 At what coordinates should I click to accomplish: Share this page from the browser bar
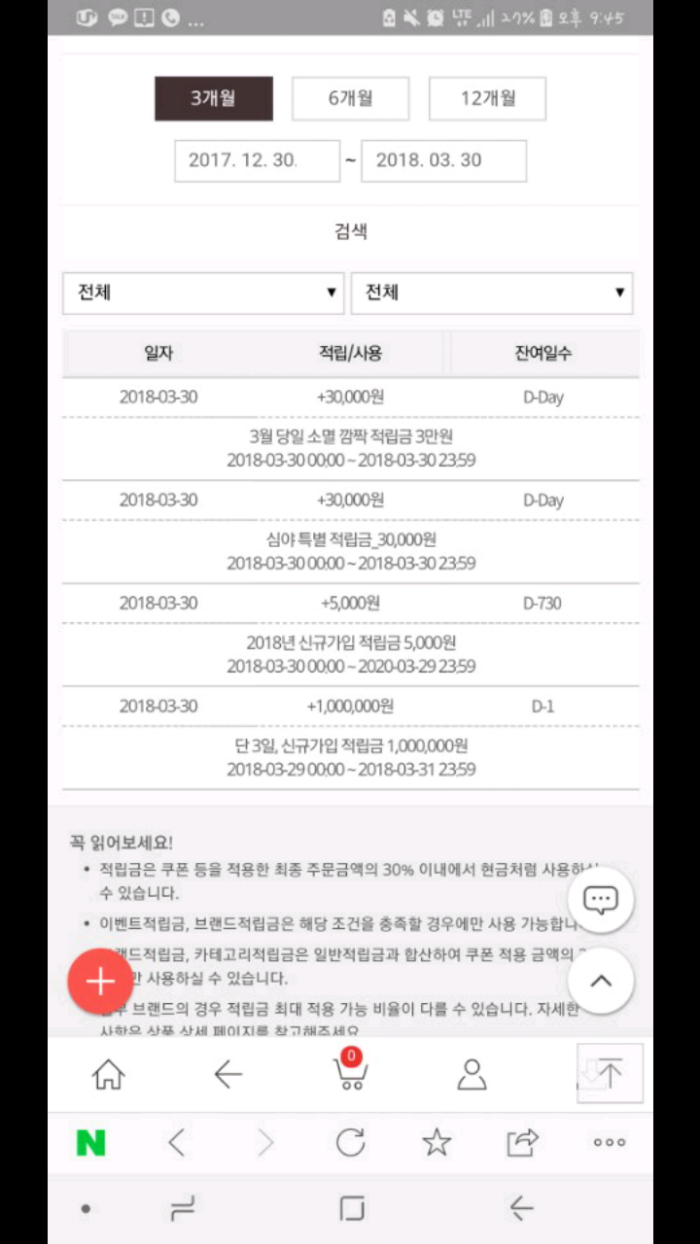(523, 1142)
